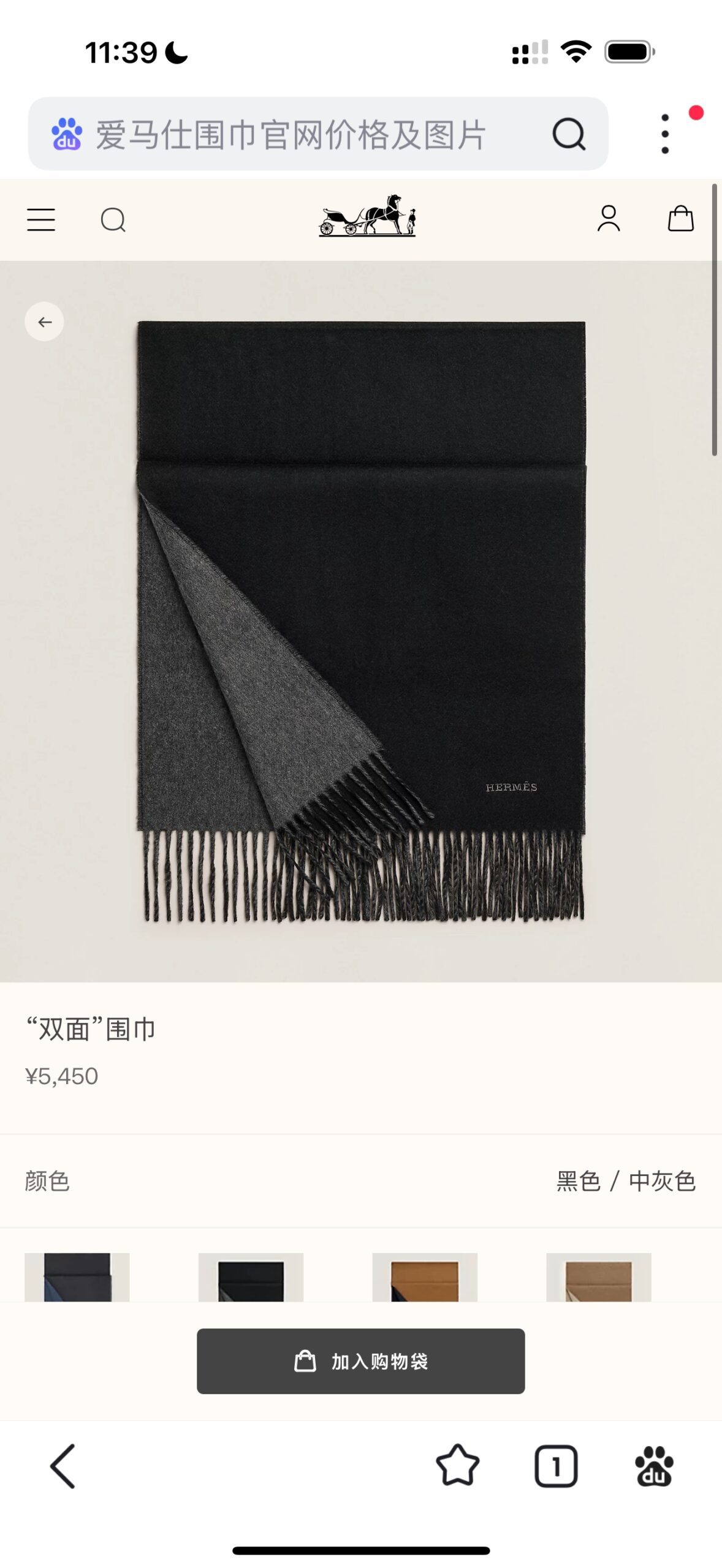Open the account profile icon
The width and height of the screenshot is (722, 1568).
coord(609,219)
